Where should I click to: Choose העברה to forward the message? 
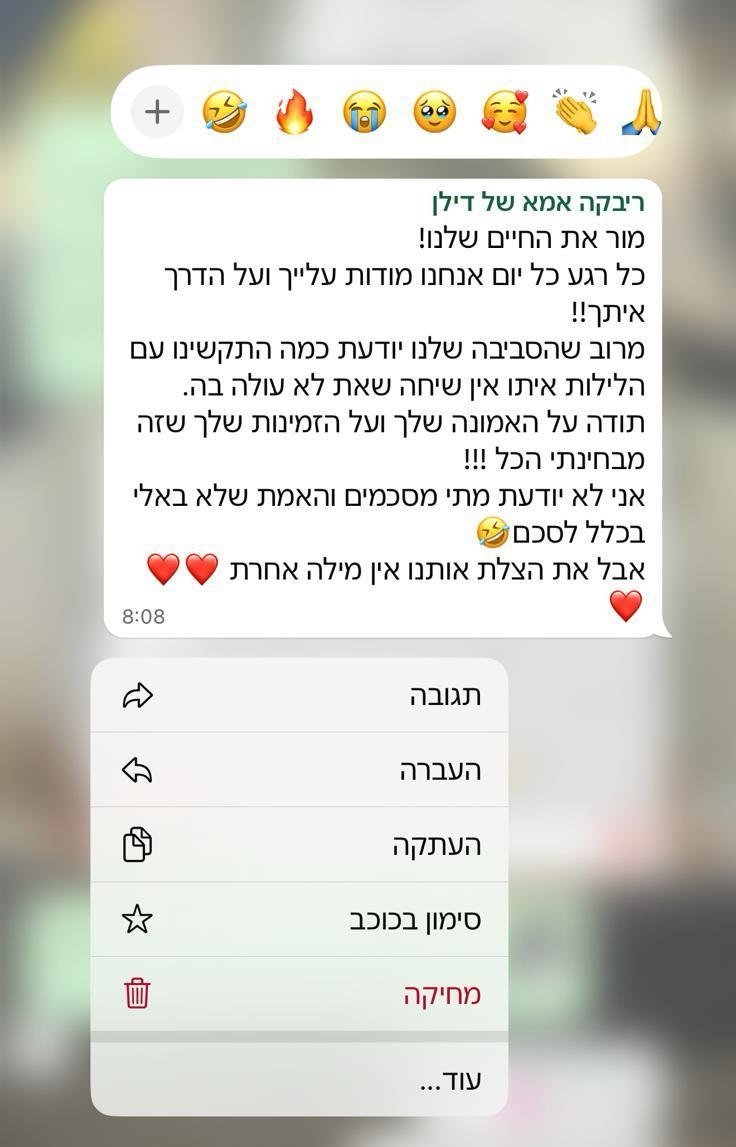[299, 770]
